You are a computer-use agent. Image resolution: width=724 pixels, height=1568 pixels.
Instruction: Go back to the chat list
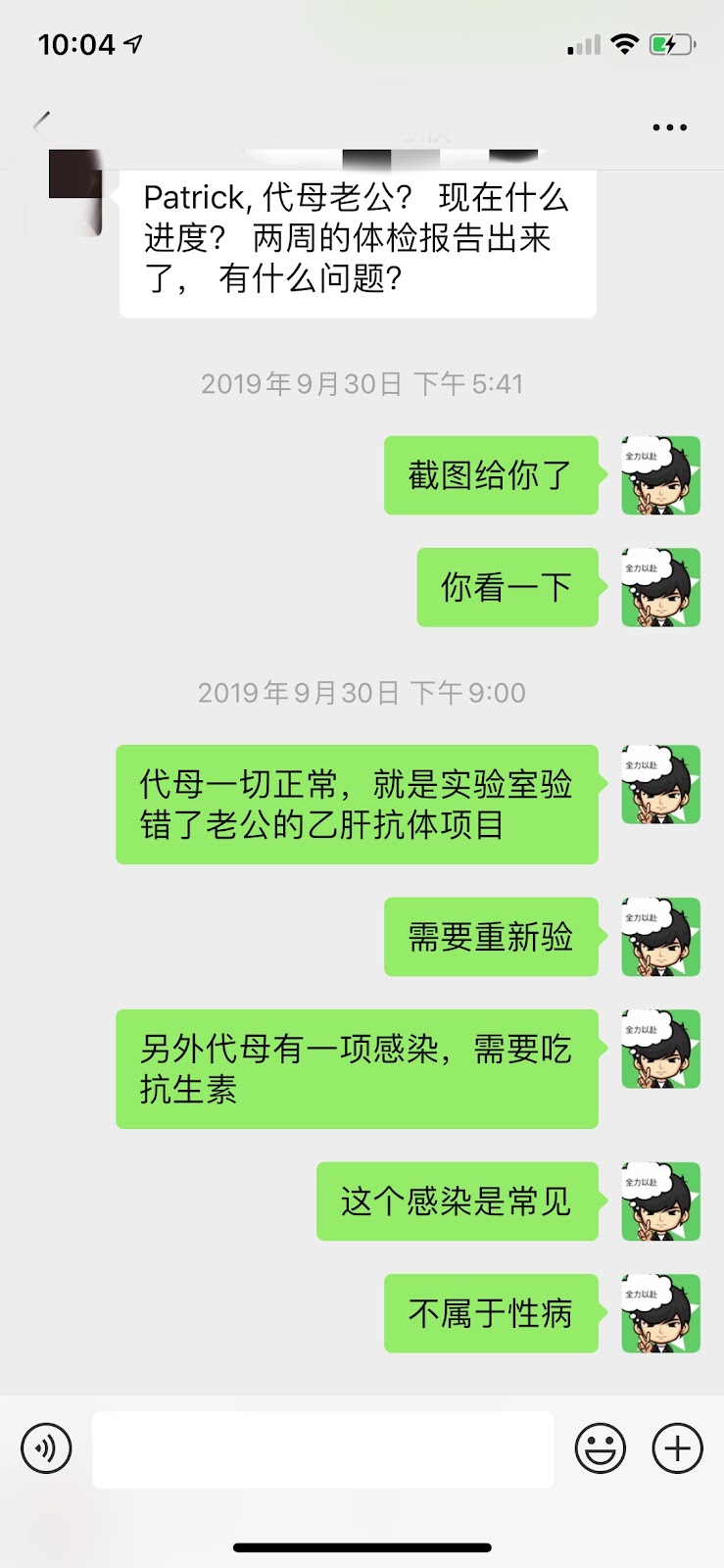pyautogui.click(x=40, y=122)
